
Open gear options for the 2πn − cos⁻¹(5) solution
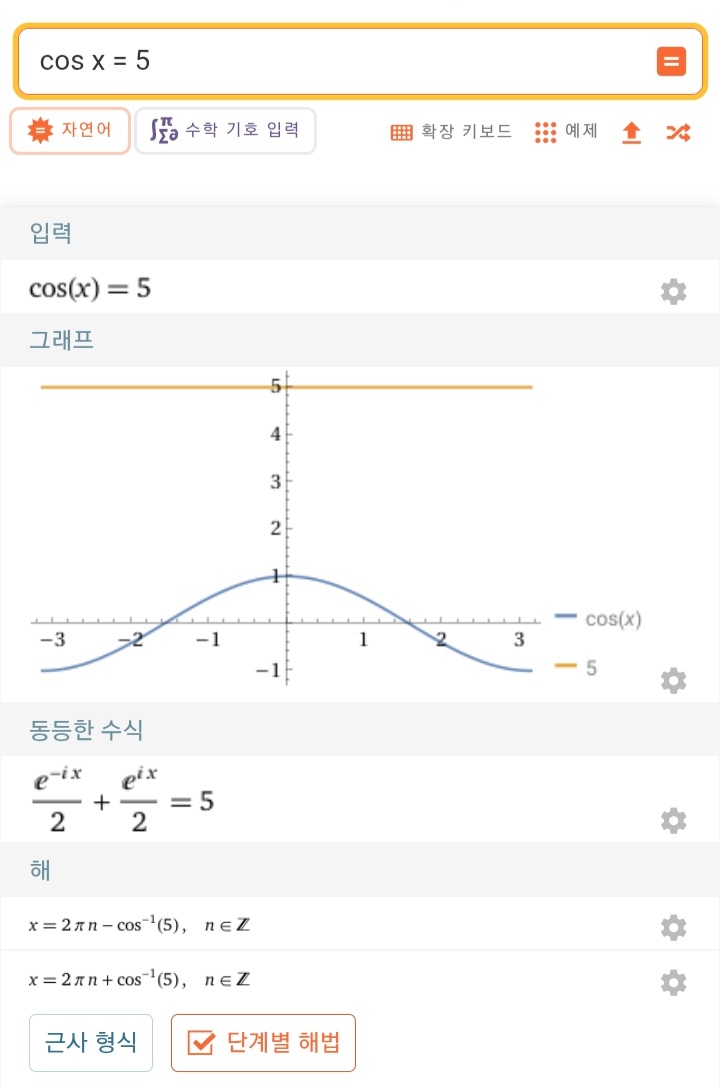[x=674, y=927]
